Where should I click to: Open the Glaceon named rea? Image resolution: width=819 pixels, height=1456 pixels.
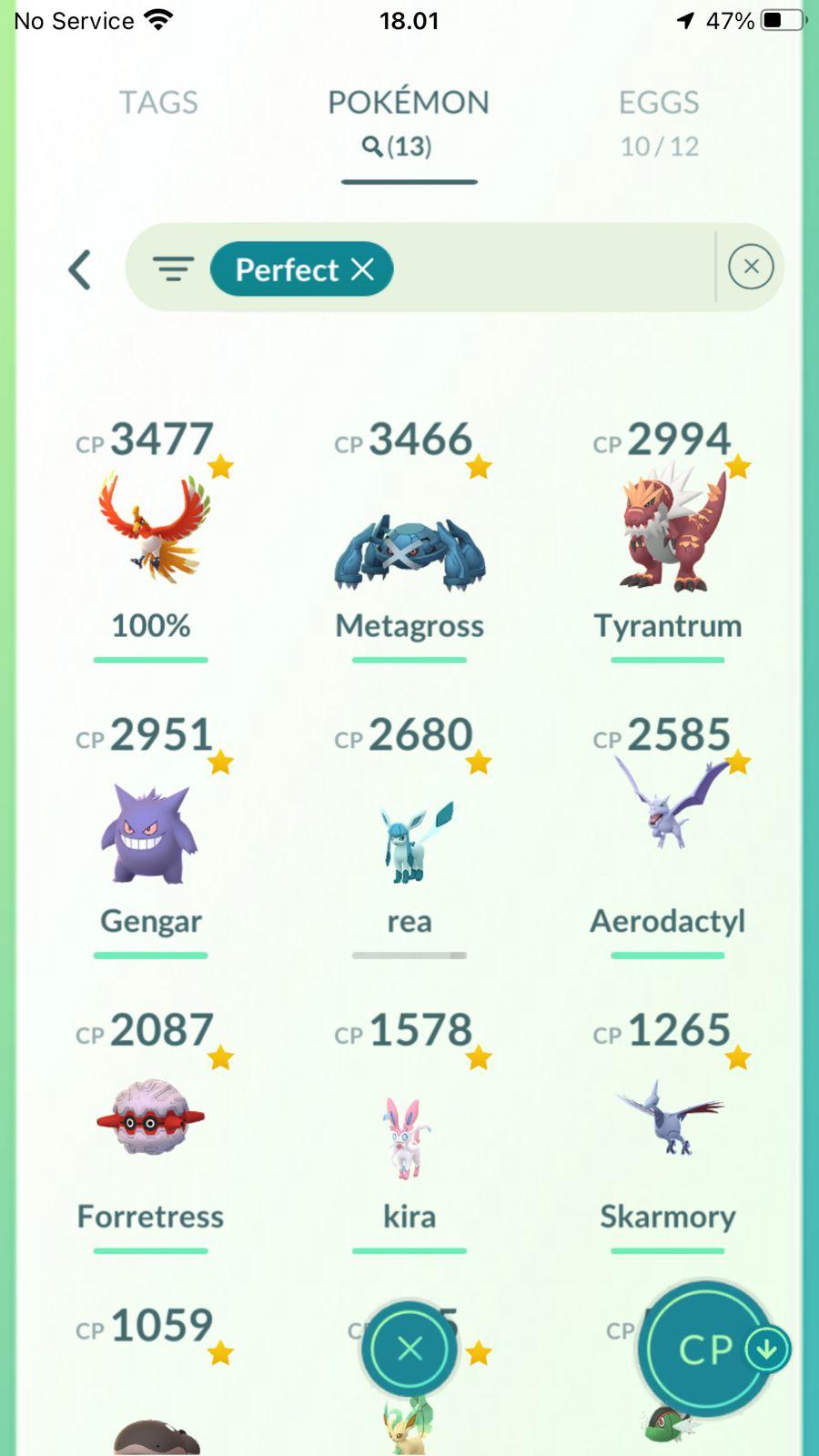point(409,842)
